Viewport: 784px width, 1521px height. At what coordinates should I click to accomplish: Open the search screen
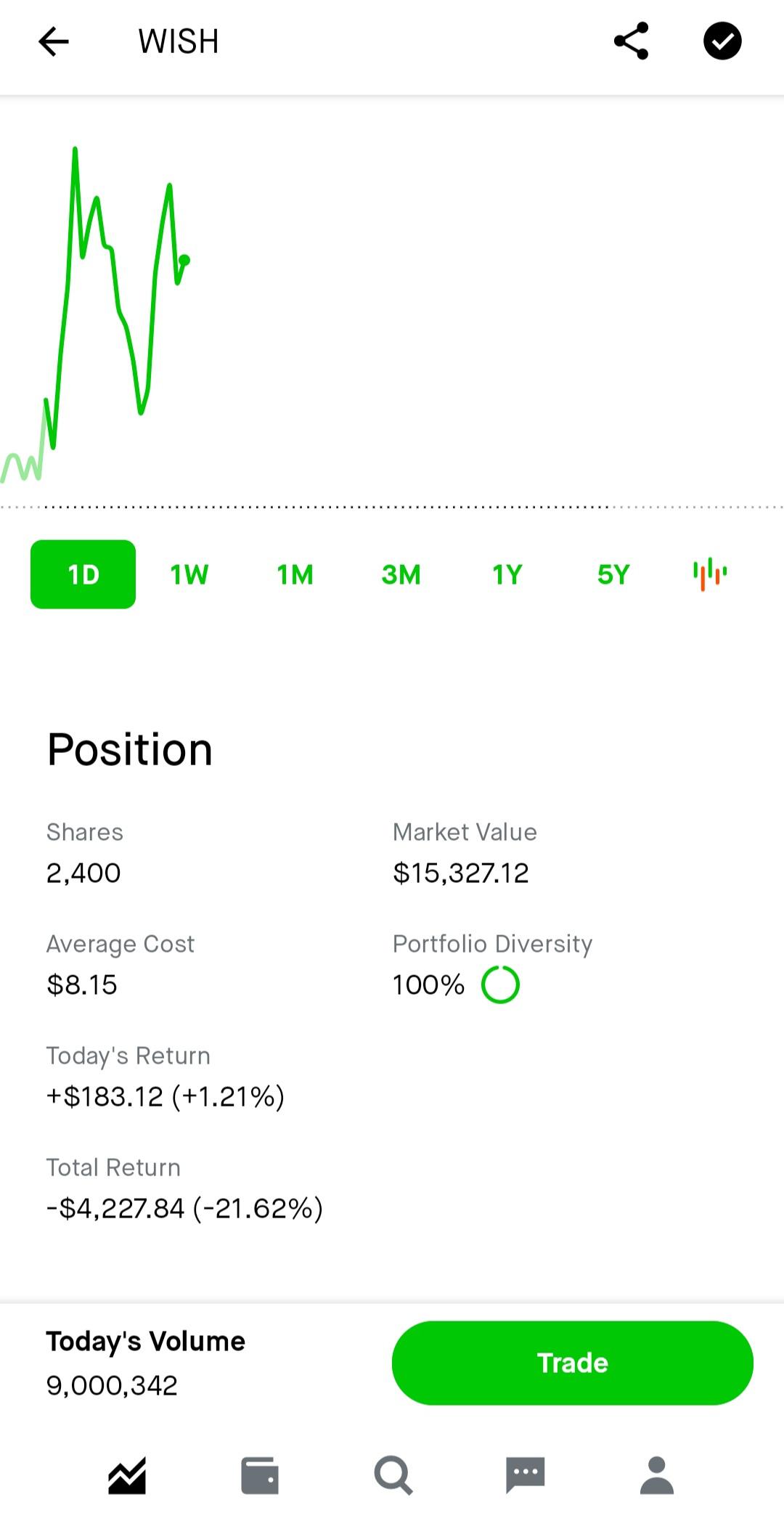pyautogui.click(x=392, y=1475)
